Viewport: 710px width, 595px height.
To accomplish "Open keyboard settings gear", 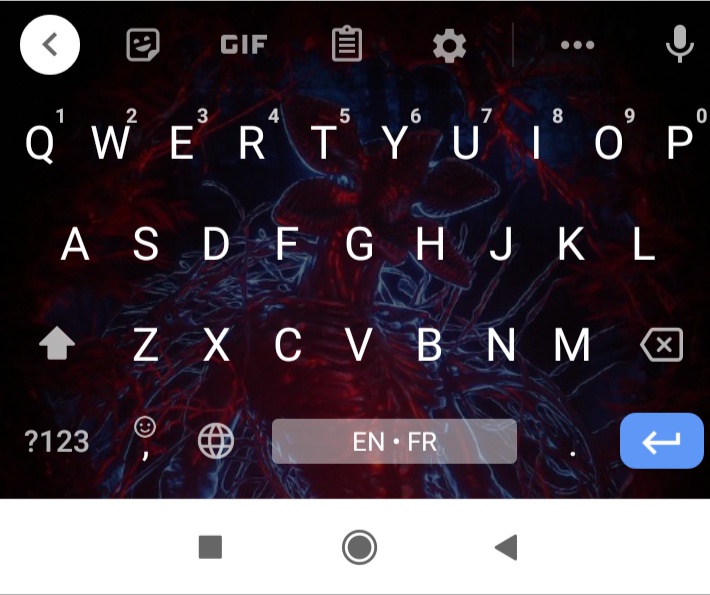I will pyautogui.click(x=449, y=45).
